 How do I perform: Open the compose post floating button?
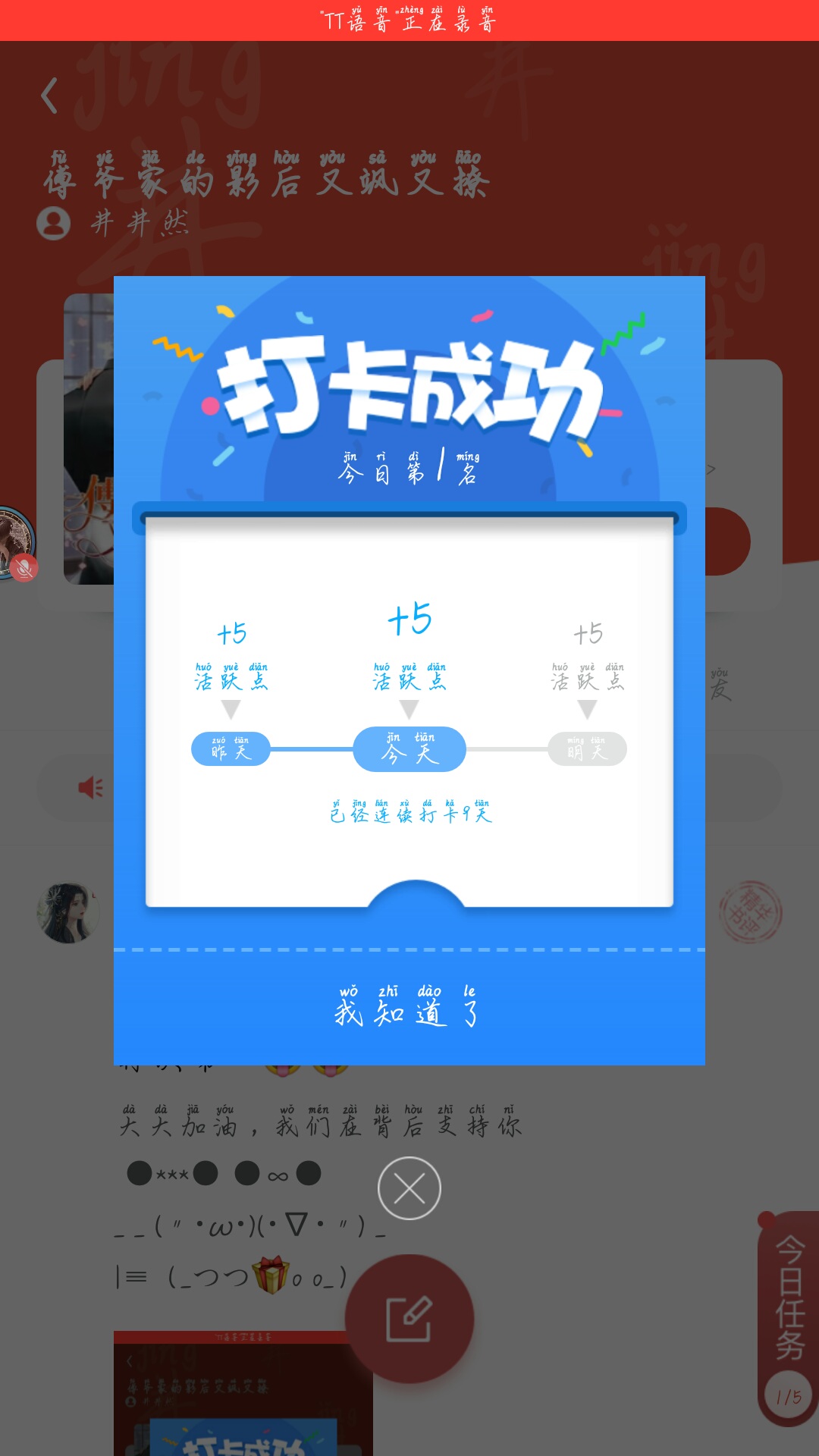click(409, 1319)
